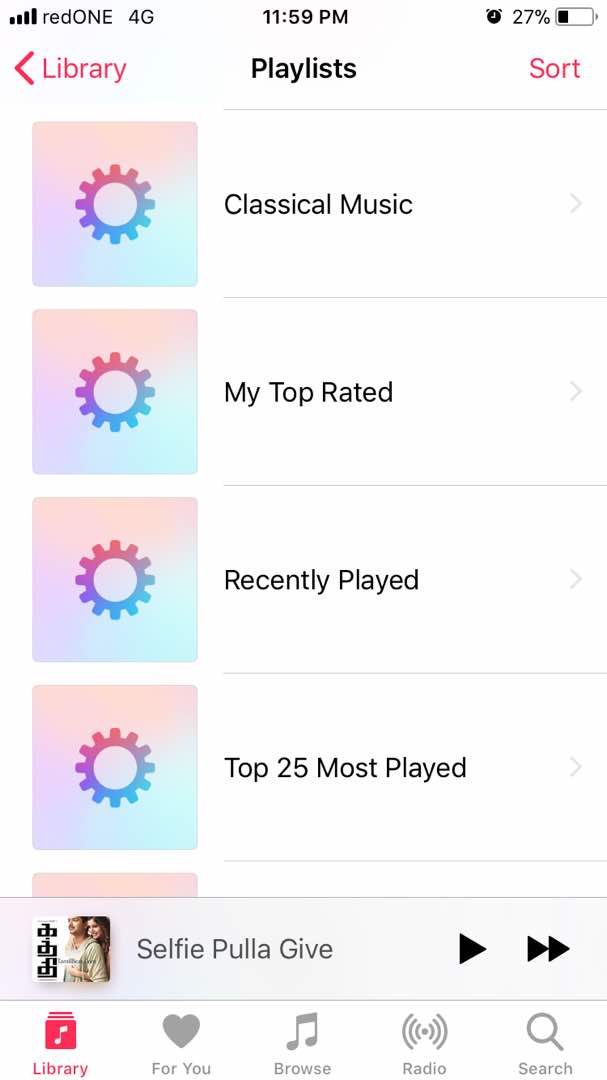Go back to Library
Screen dimensions: 607x1080
coord(71,69)
